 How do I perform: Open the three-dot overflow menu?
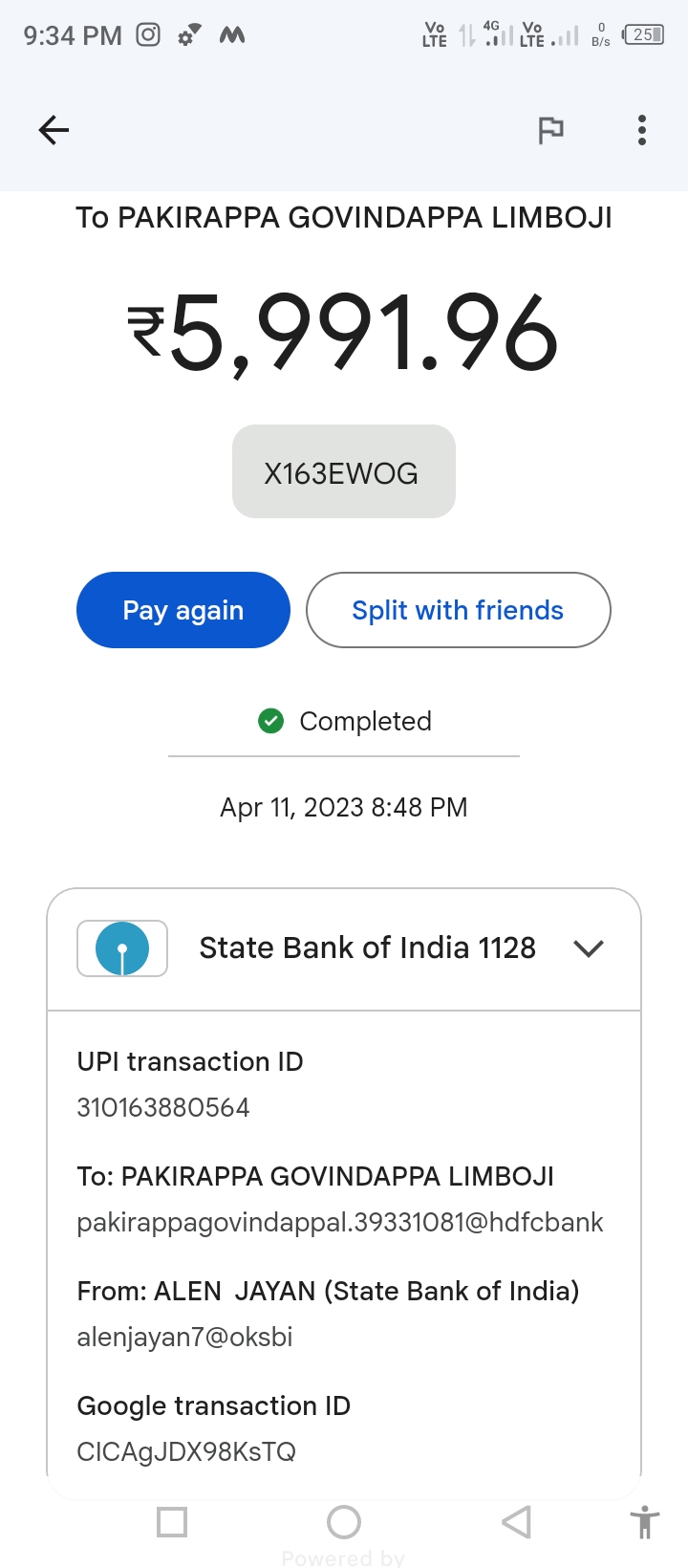click(642, 130)
